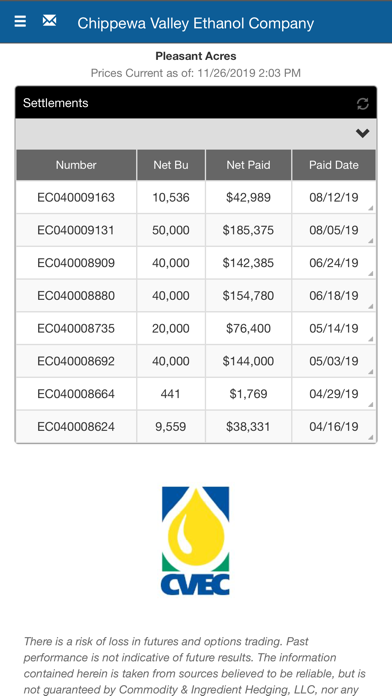
Task: Open the messages envelope icon
Action: [49, 21]
